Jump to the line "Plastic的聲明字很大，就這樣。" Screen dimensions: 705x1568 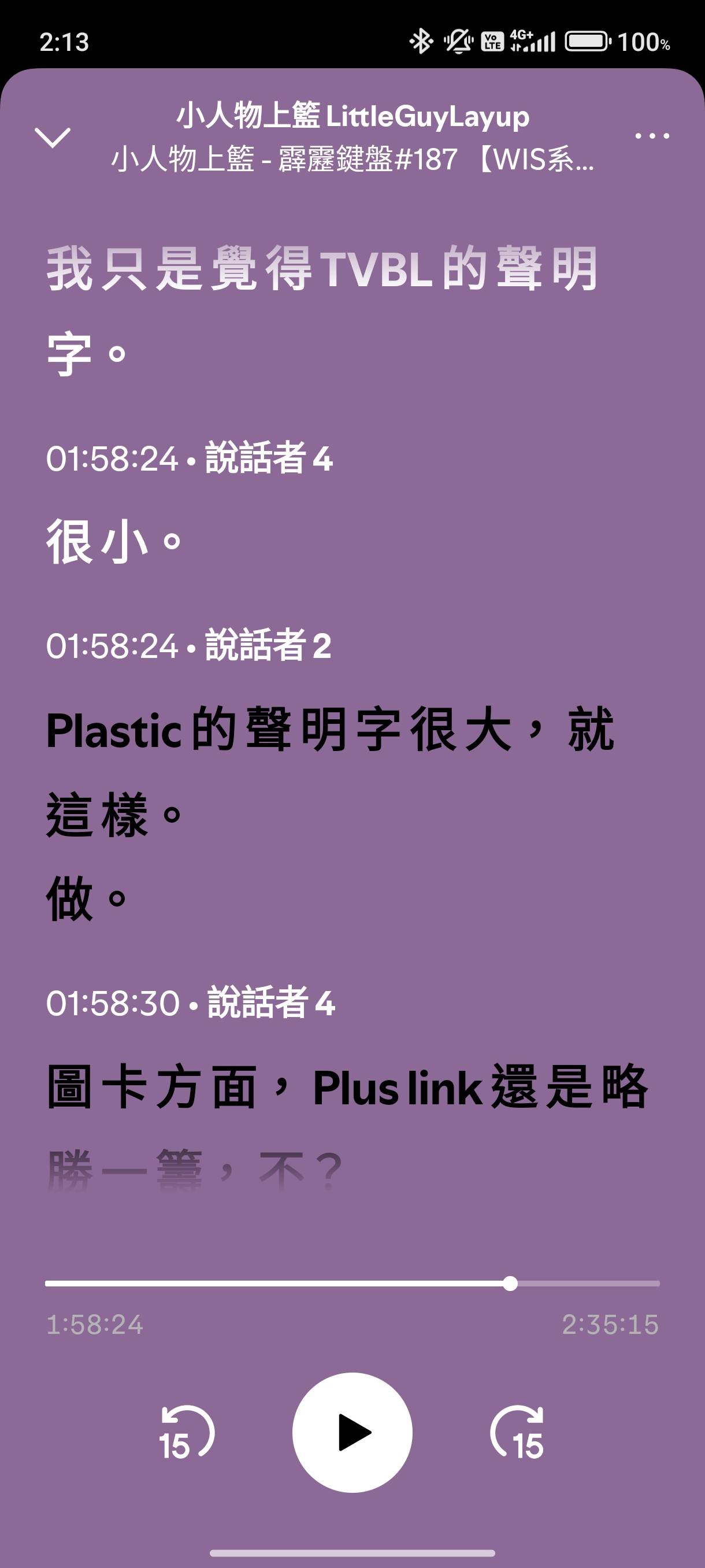(331, 771)
